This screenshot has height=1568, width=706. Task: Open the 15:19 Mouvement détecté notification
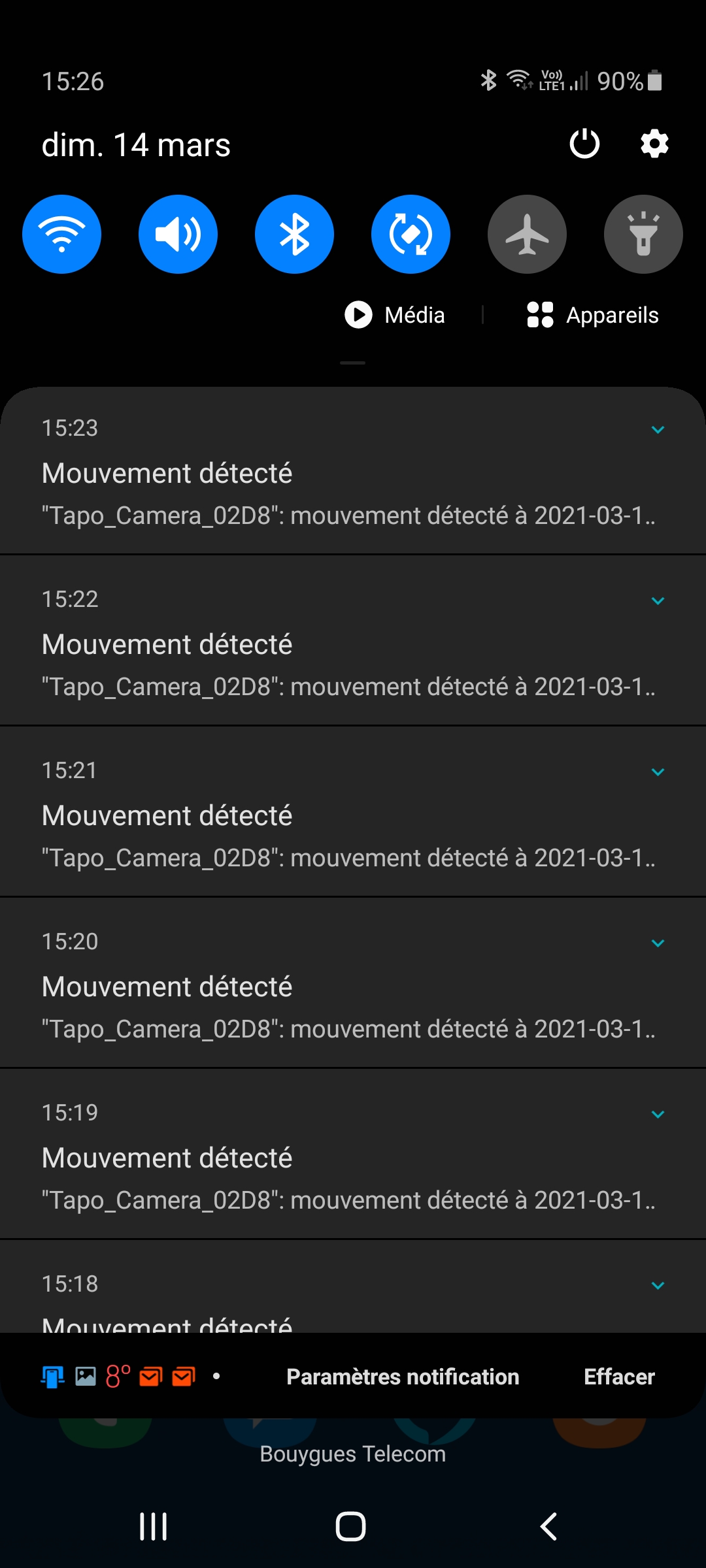tap(353, 1154)
